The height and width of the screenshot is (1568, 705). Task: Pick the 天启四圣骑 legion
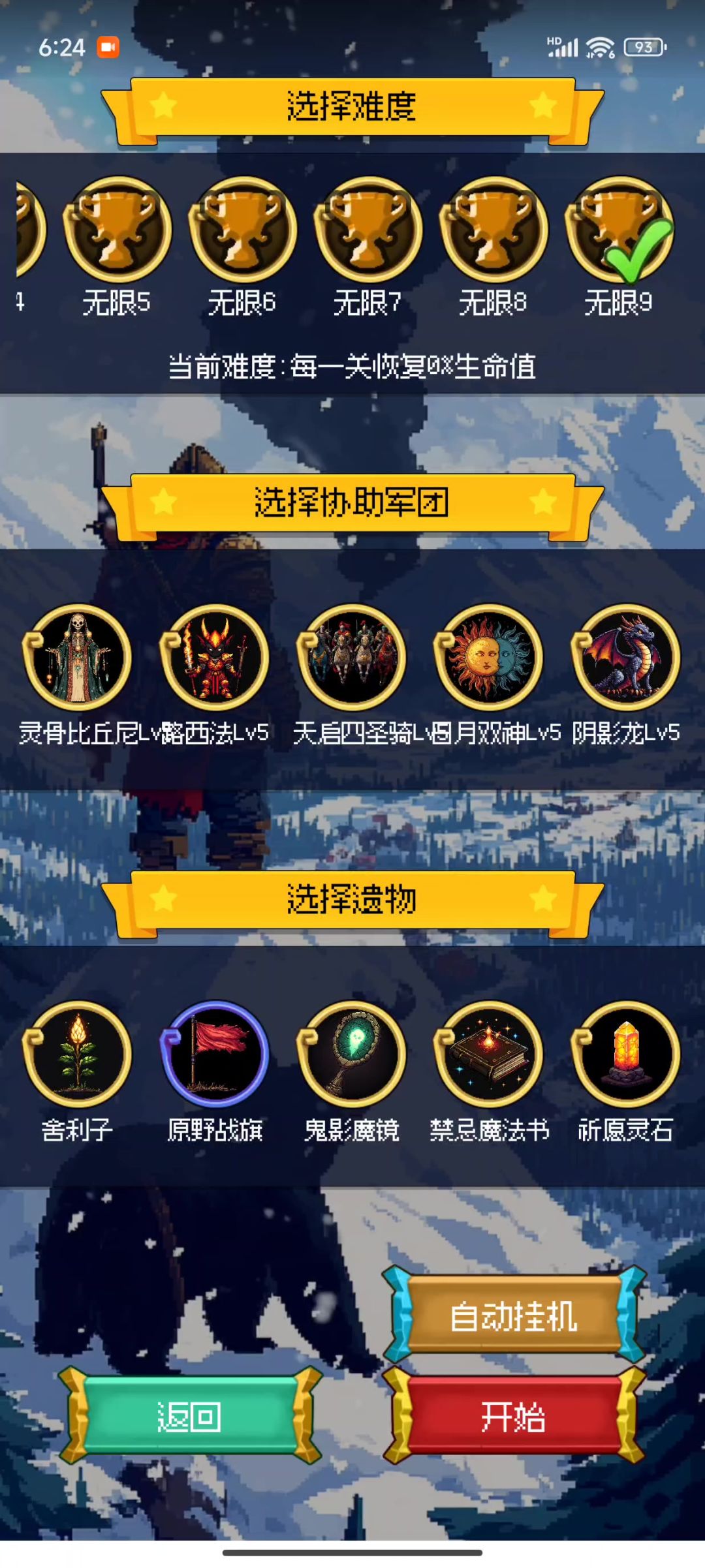coord(352,658)
